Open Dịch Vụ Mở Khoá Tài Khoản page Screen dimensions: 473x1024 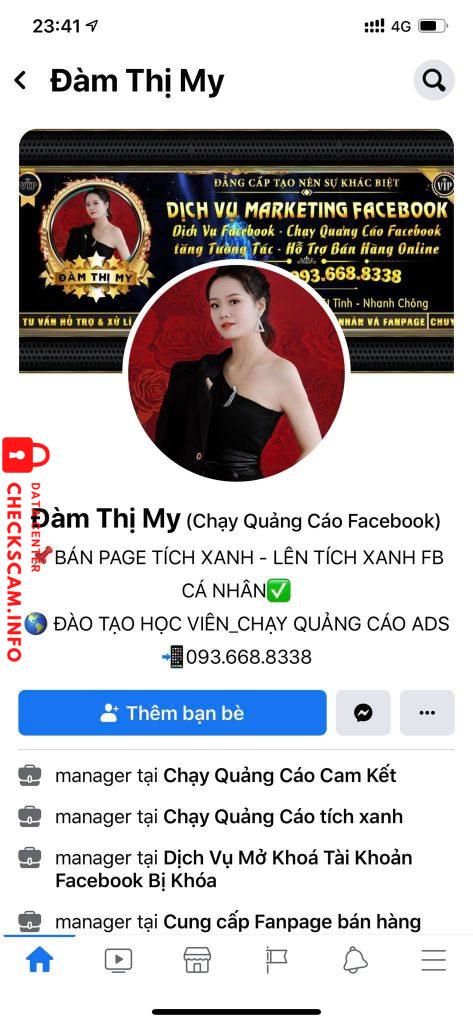[x=234, y=869]
